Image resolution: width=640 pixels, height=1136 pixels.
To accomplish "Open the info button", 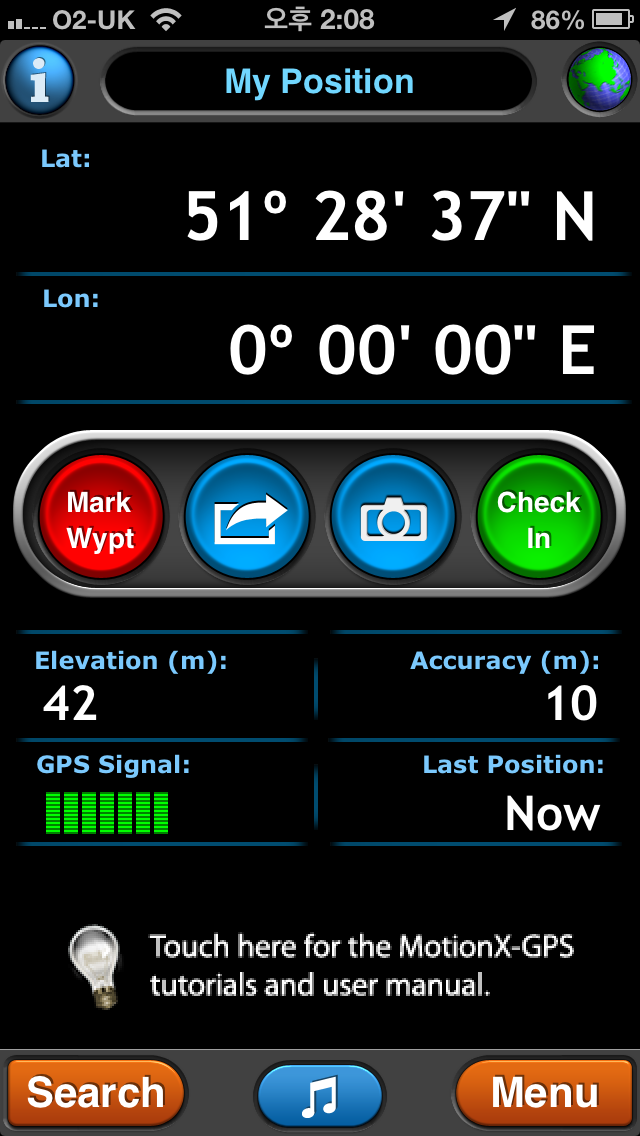I will (x=39, y=80).
